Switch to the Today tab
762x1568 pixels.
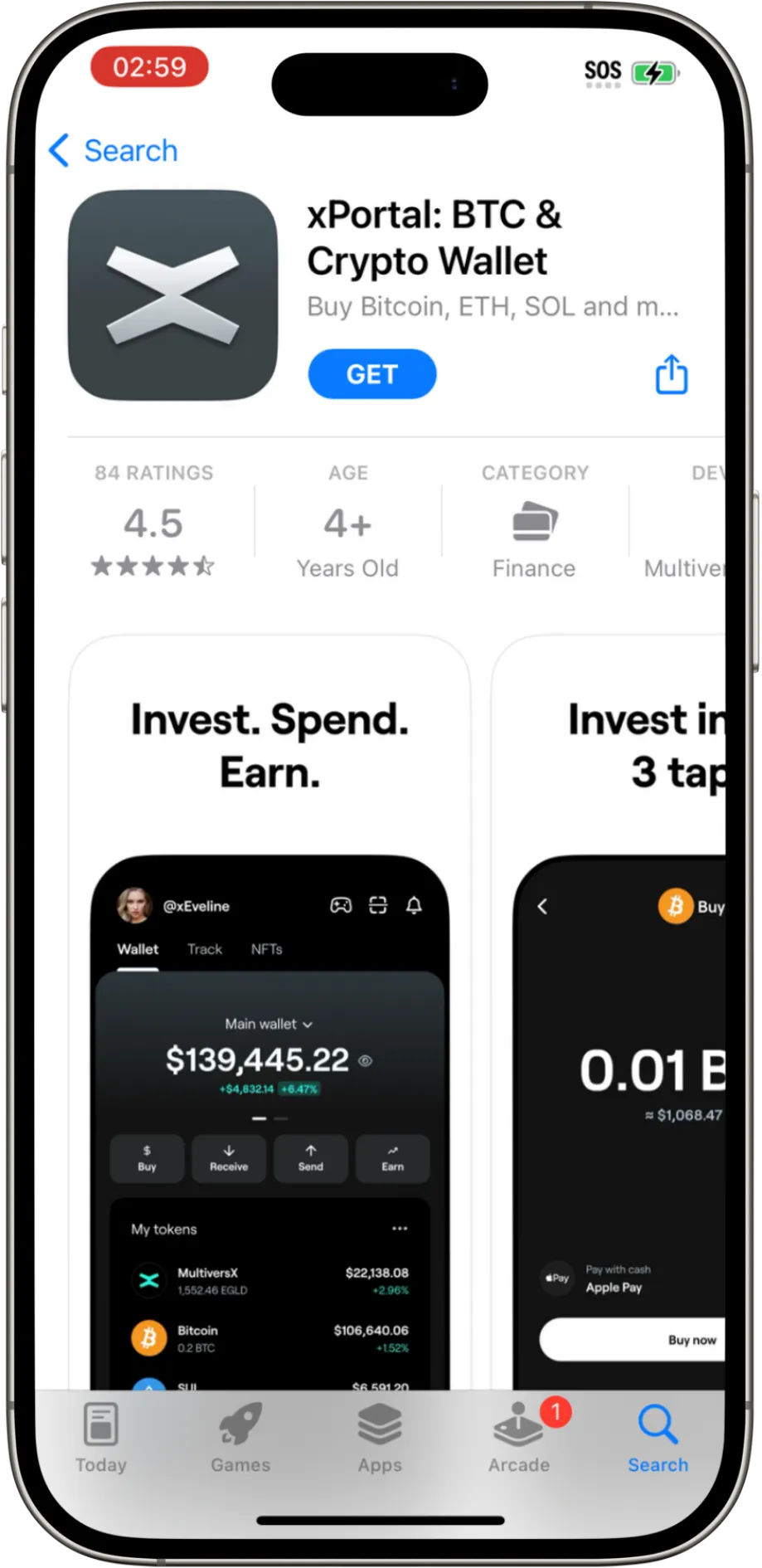coord(101,1439)
